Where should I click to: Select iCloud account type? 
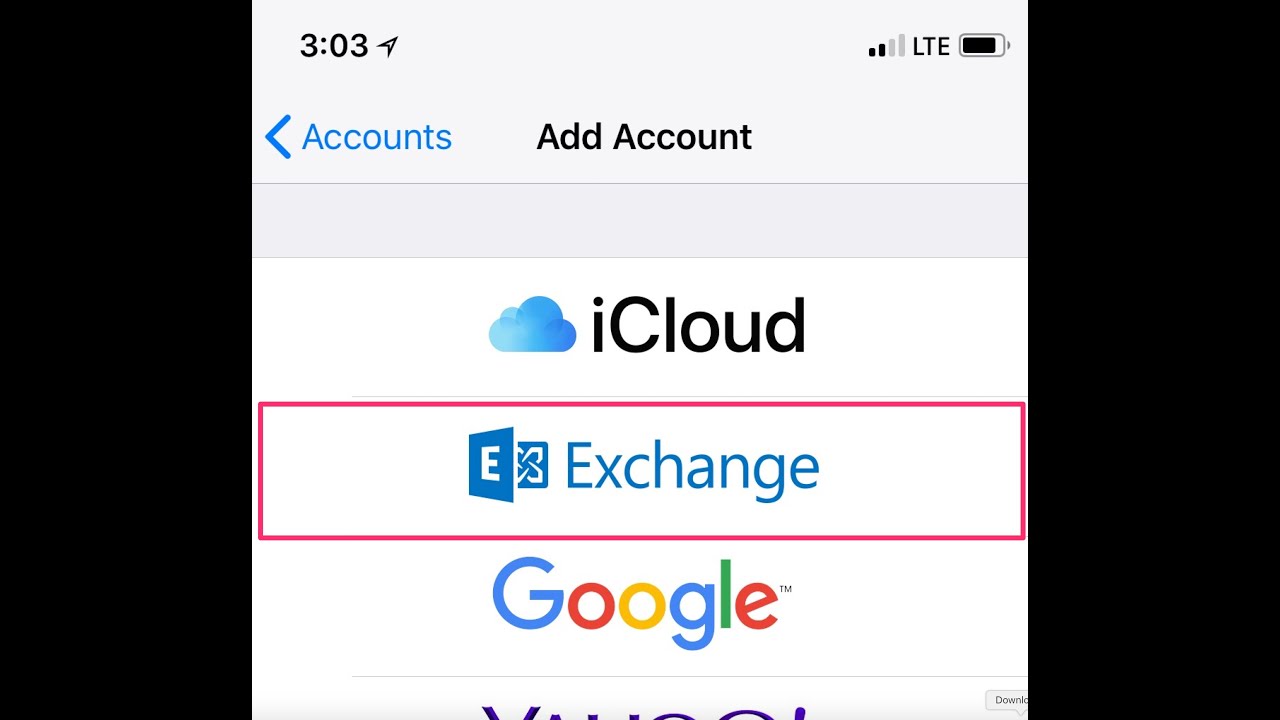(646, 326)
